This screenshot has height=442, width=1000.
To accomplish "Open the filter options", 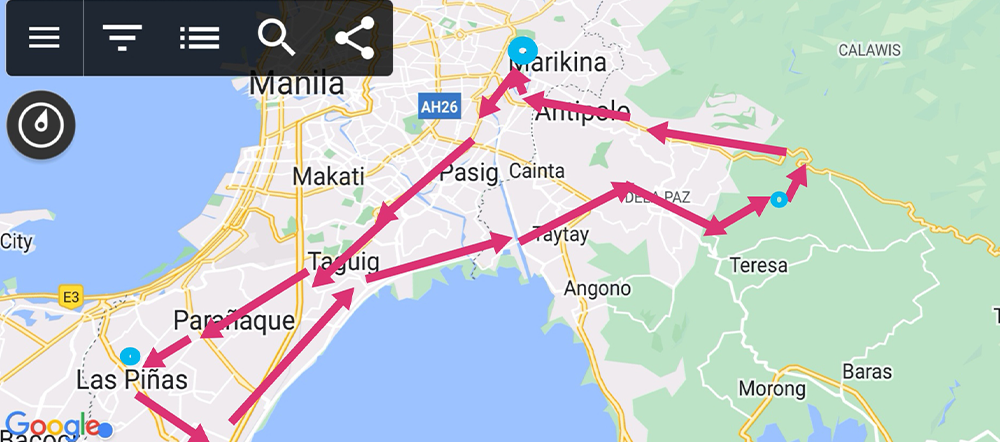I will pos(122,39).
